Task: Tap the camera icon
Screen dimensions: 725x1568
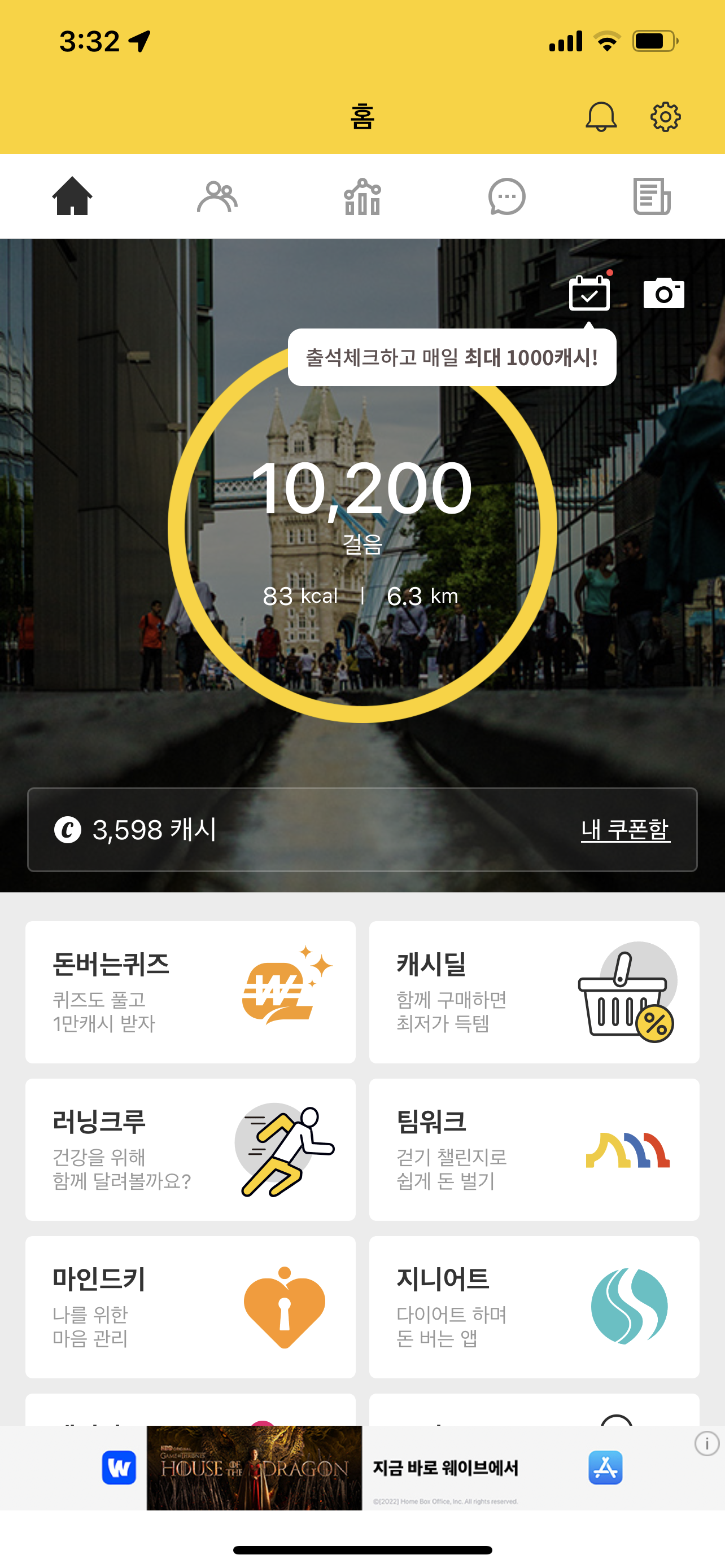Action: 663,294
